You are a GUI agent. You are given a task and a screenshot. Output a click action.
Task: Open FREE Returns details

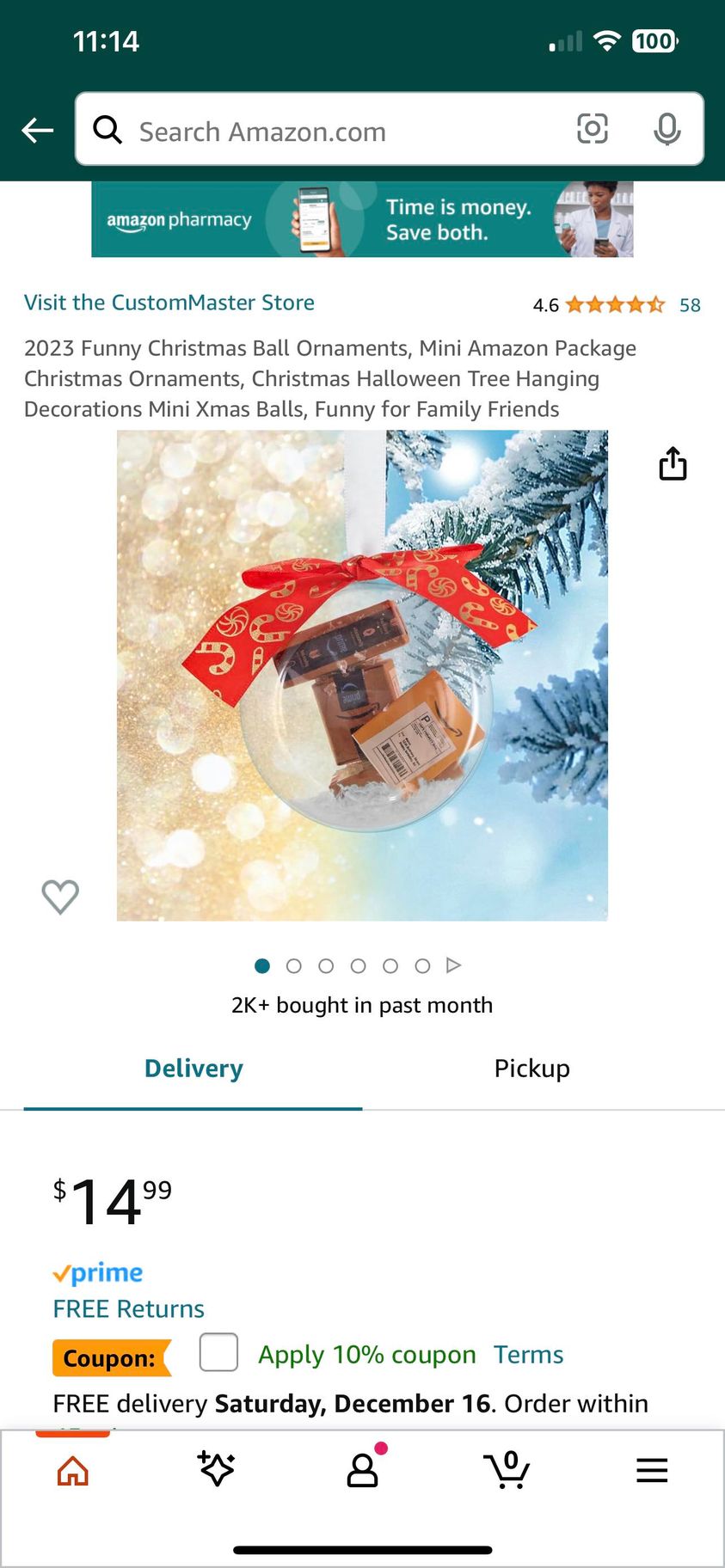click(x=129, y=1308)
